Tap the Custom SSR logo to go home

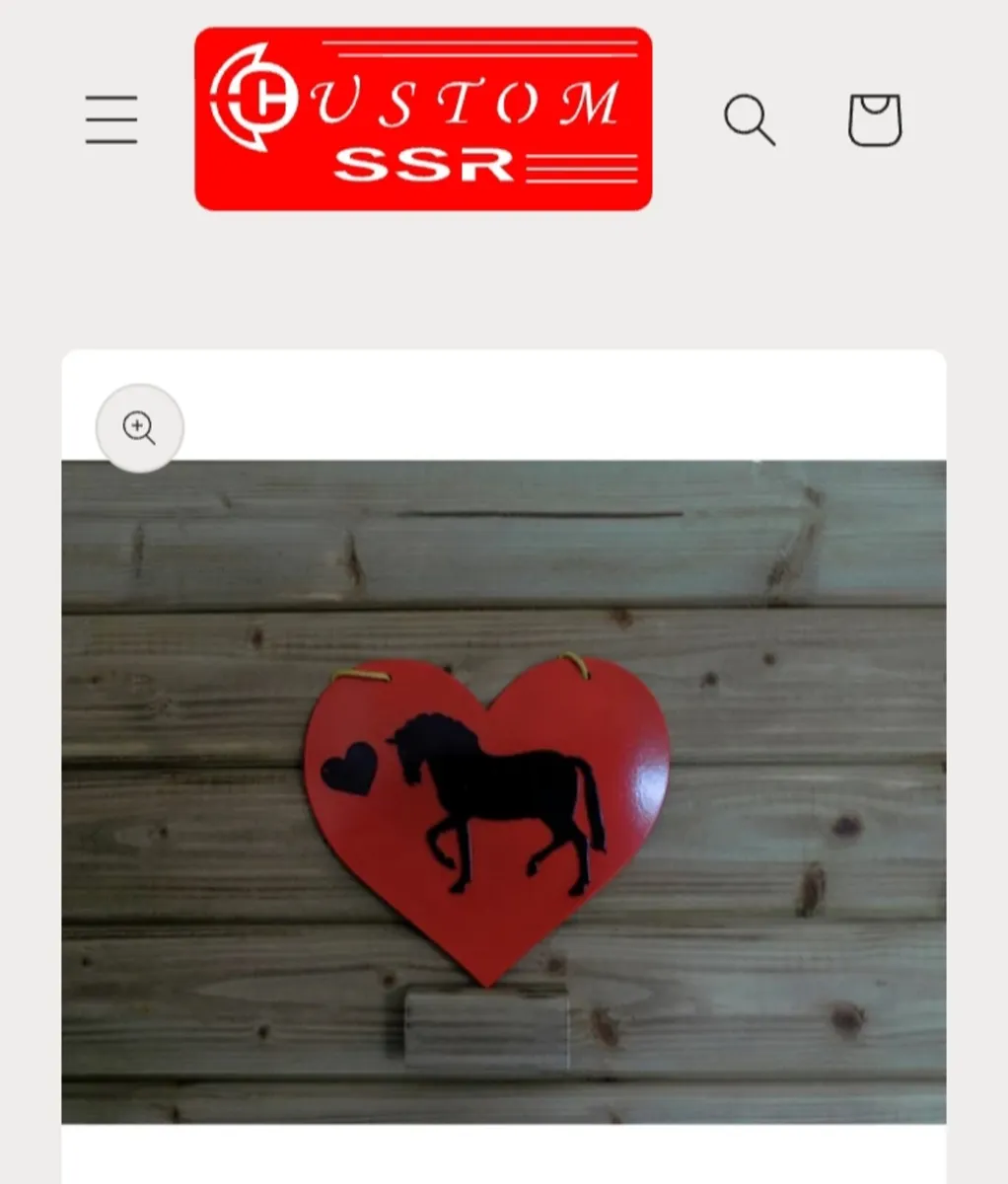click(x=423, y=119)
